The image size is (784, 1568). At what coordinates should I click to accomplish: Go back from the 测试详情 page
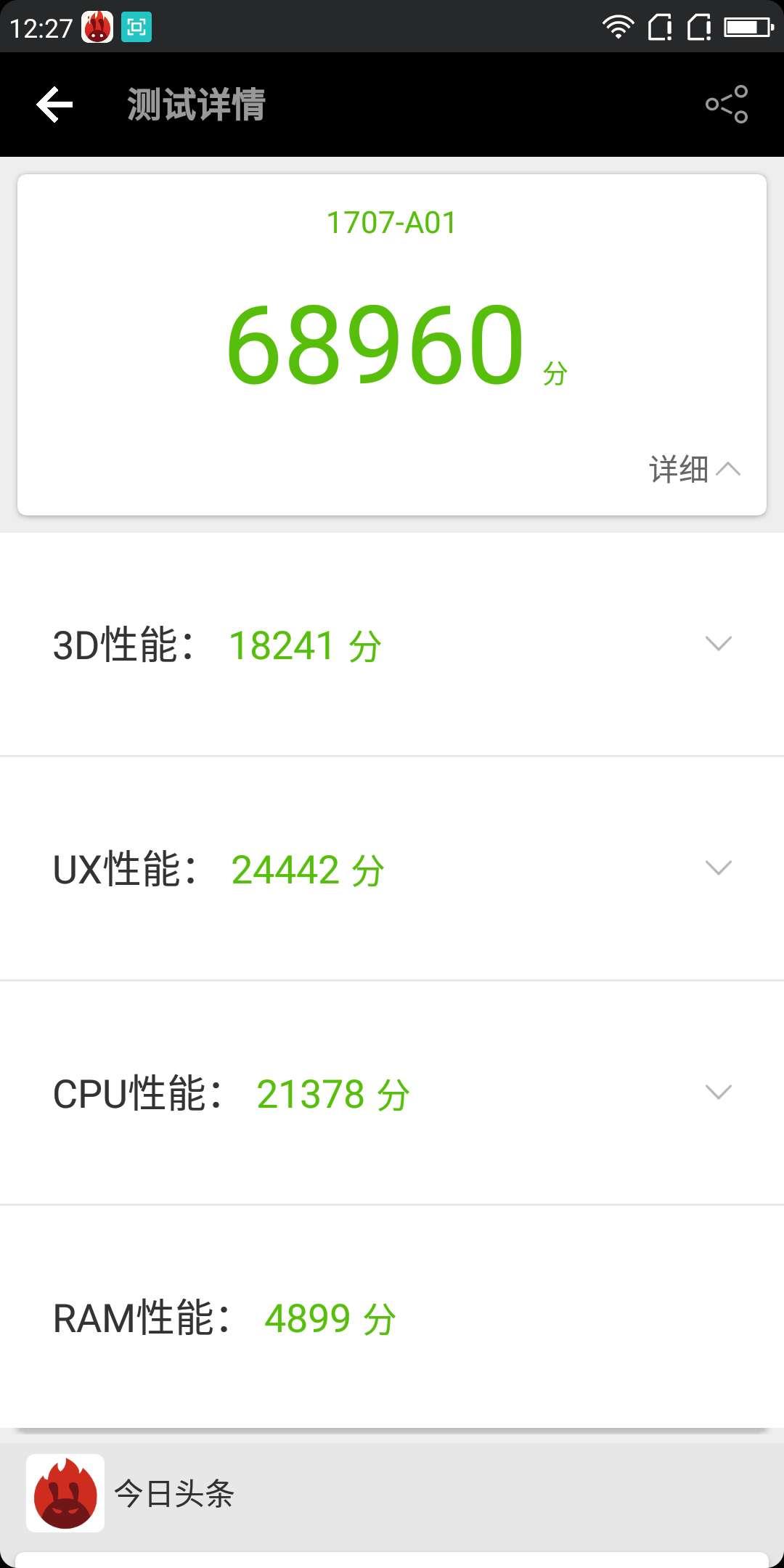point(55,105)
